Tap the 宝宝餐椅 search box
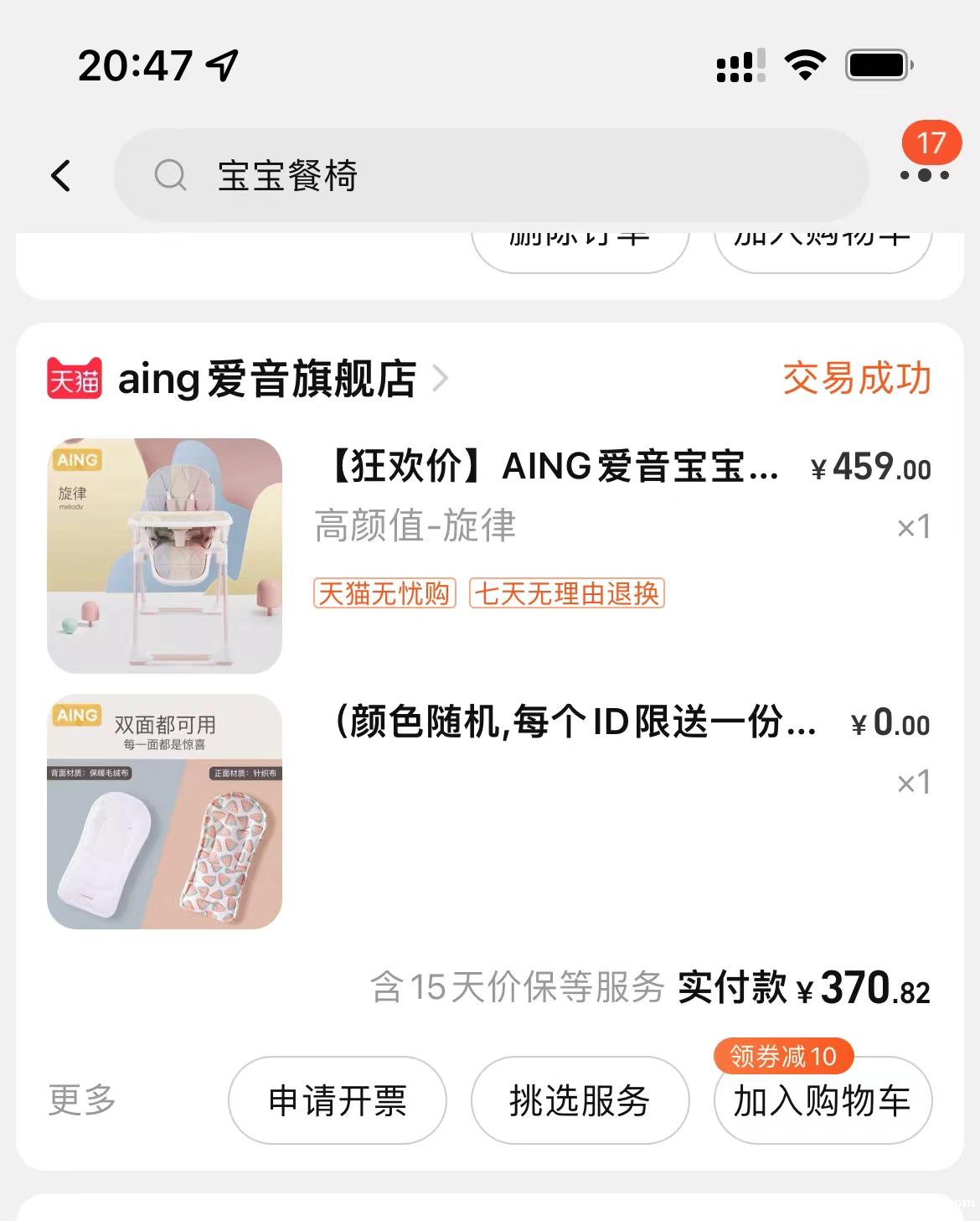The height and width of the screenshot is (1221, 980). (490, 176)
